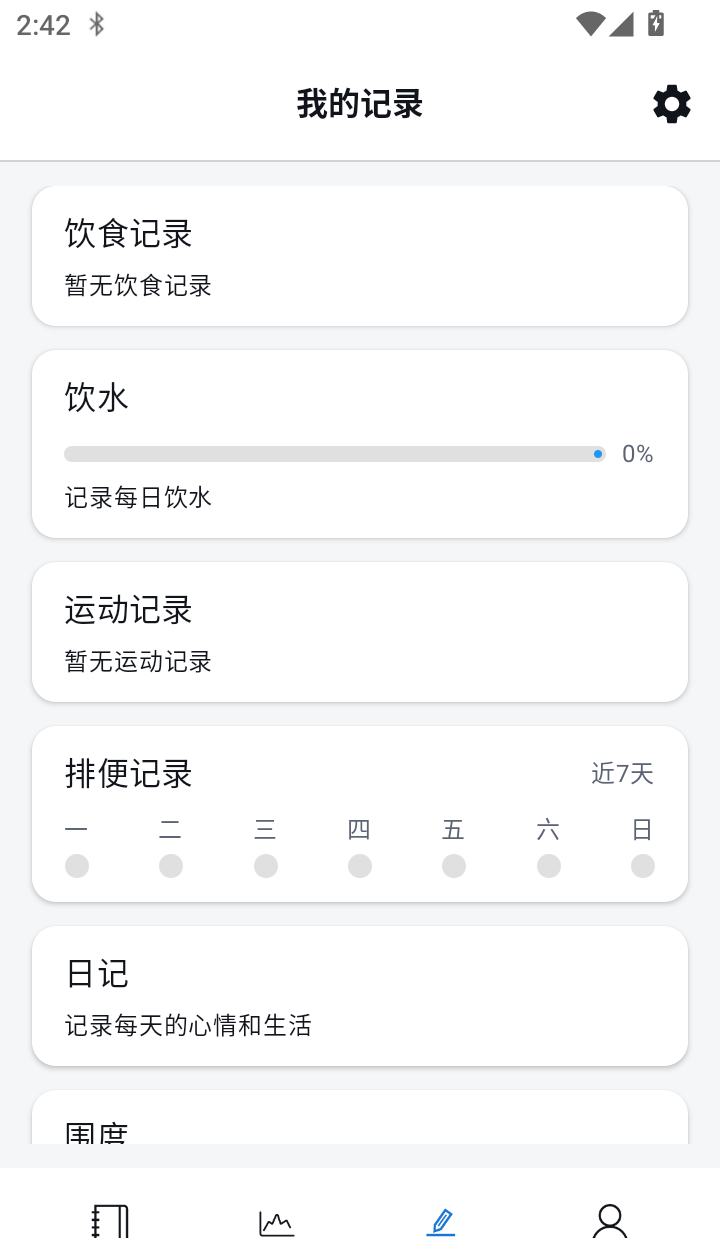Toggle Wednesday's dot in 排便记录
720x1238 pixels.
265,865
